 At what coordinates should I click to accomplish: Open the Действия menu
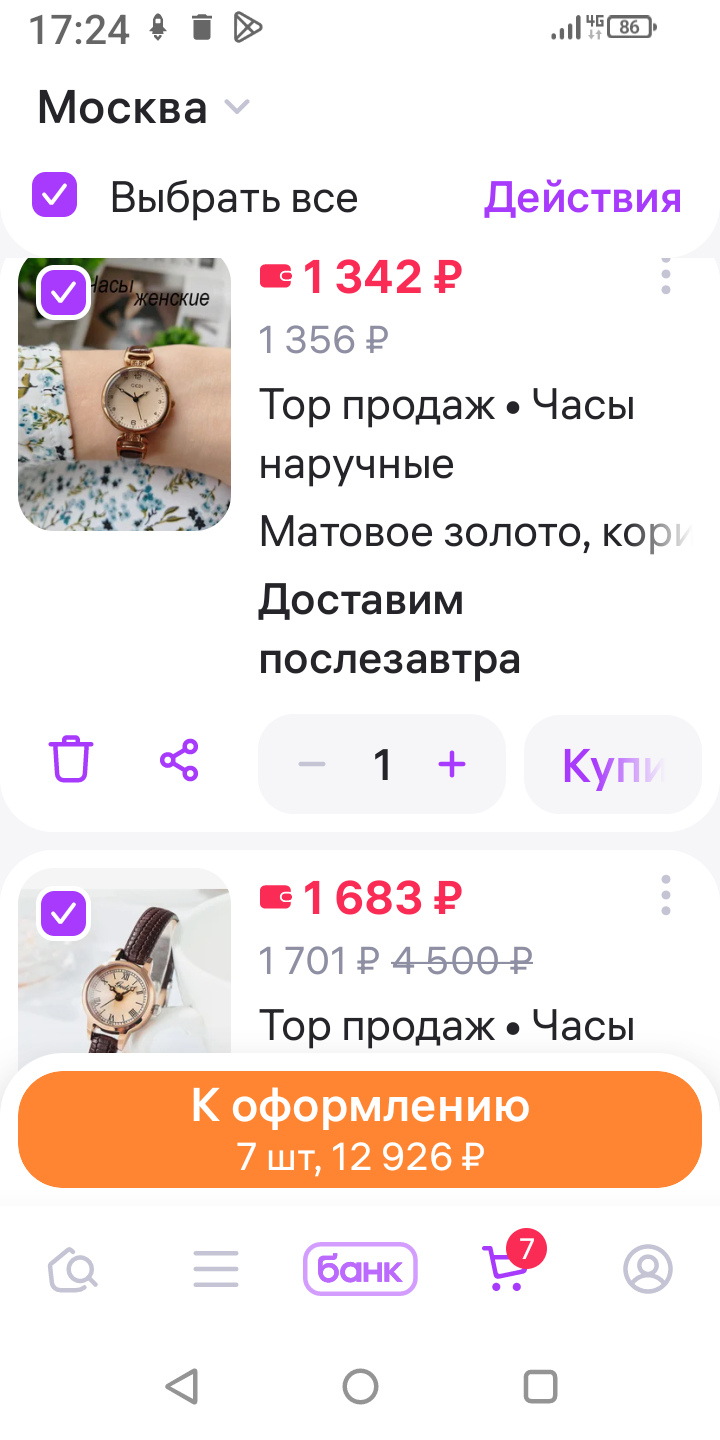[x=582, y=198]
